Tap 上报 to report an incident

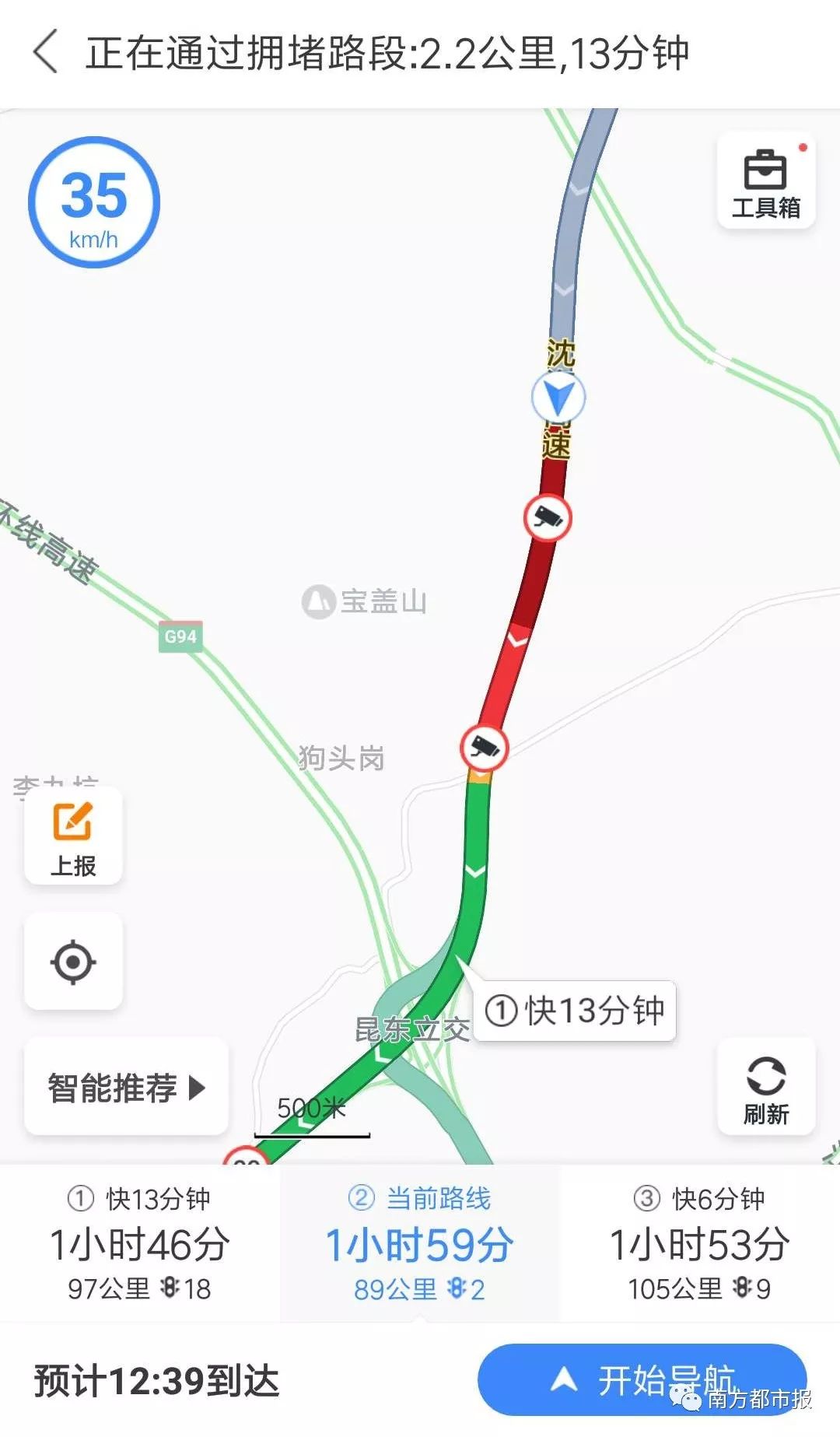[73, 836]
